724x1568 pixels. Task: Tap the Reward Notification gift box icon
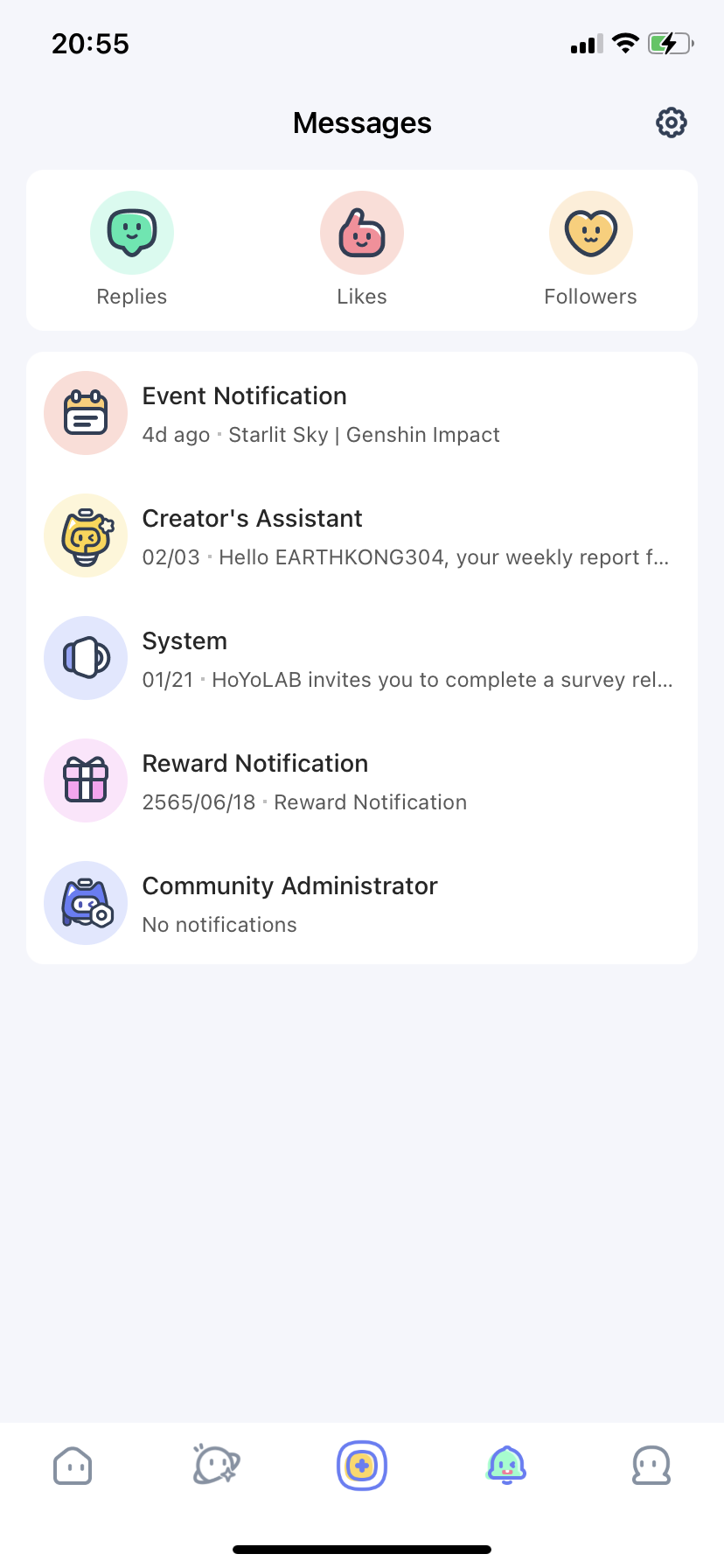[86, 780]
